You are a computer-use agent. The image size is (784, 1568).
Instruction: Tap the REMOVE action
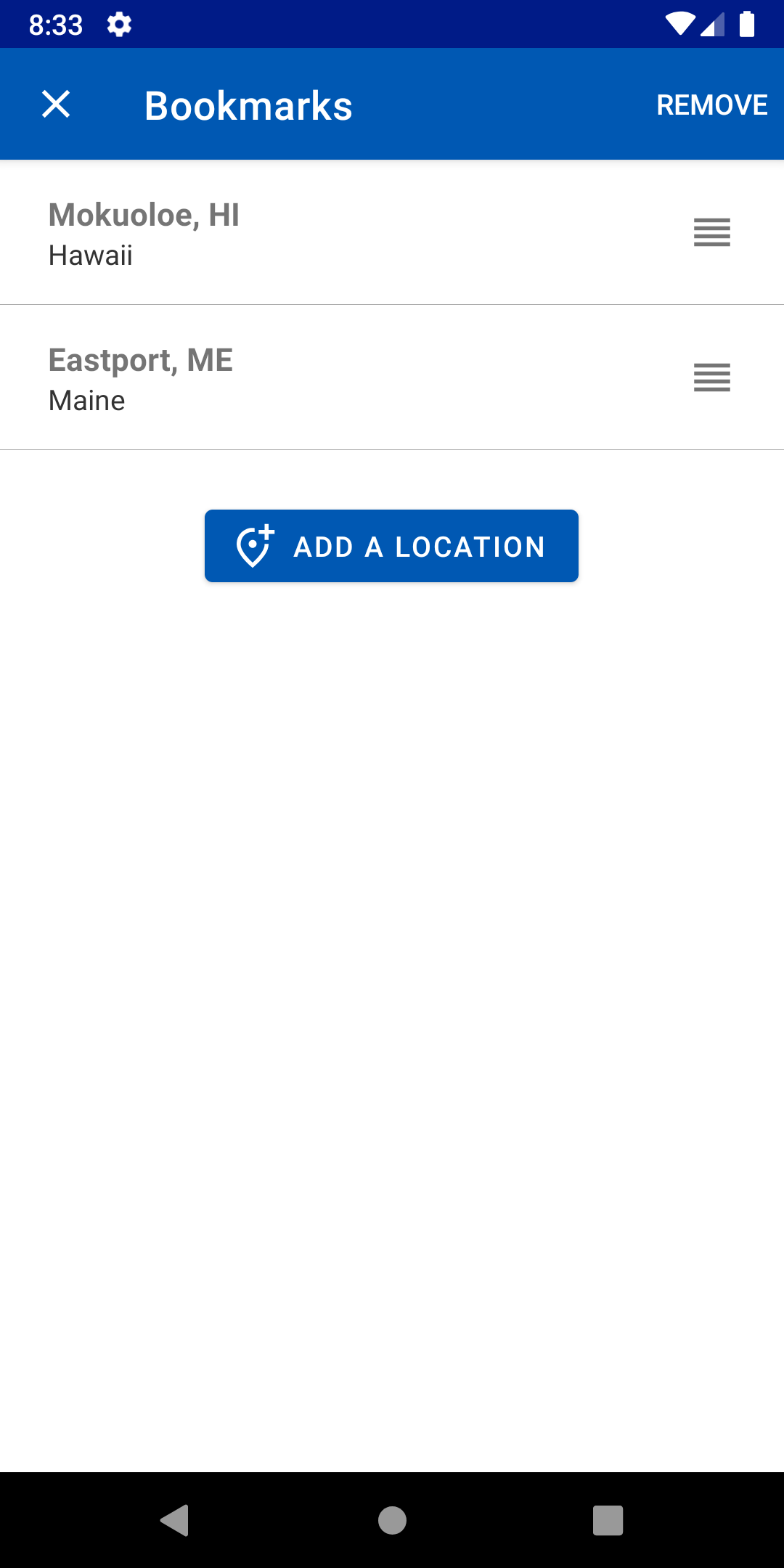[711, 105]
